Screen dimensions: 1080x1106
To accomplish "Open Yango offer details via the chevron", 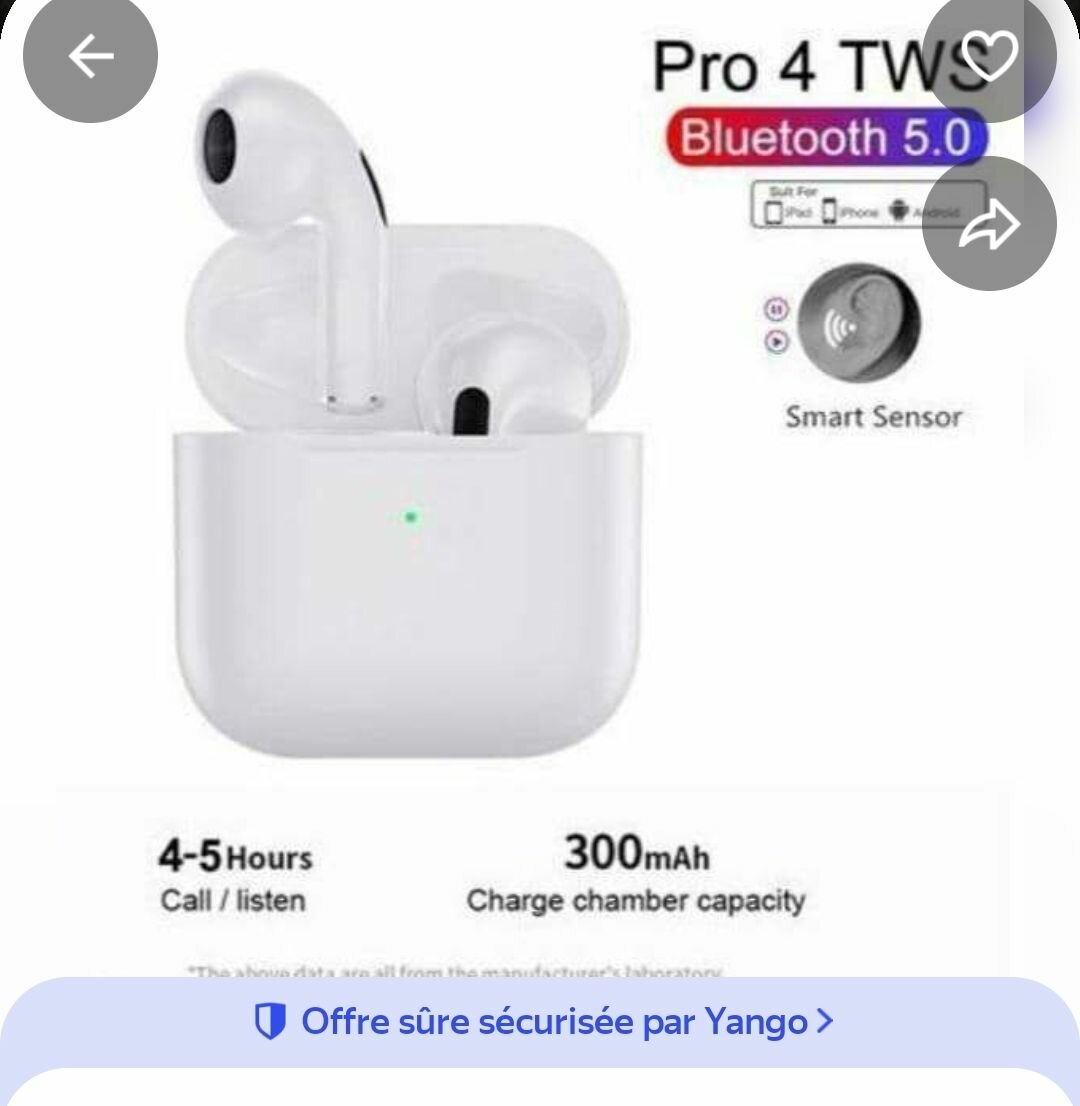I will click(x=827, y=1022).
